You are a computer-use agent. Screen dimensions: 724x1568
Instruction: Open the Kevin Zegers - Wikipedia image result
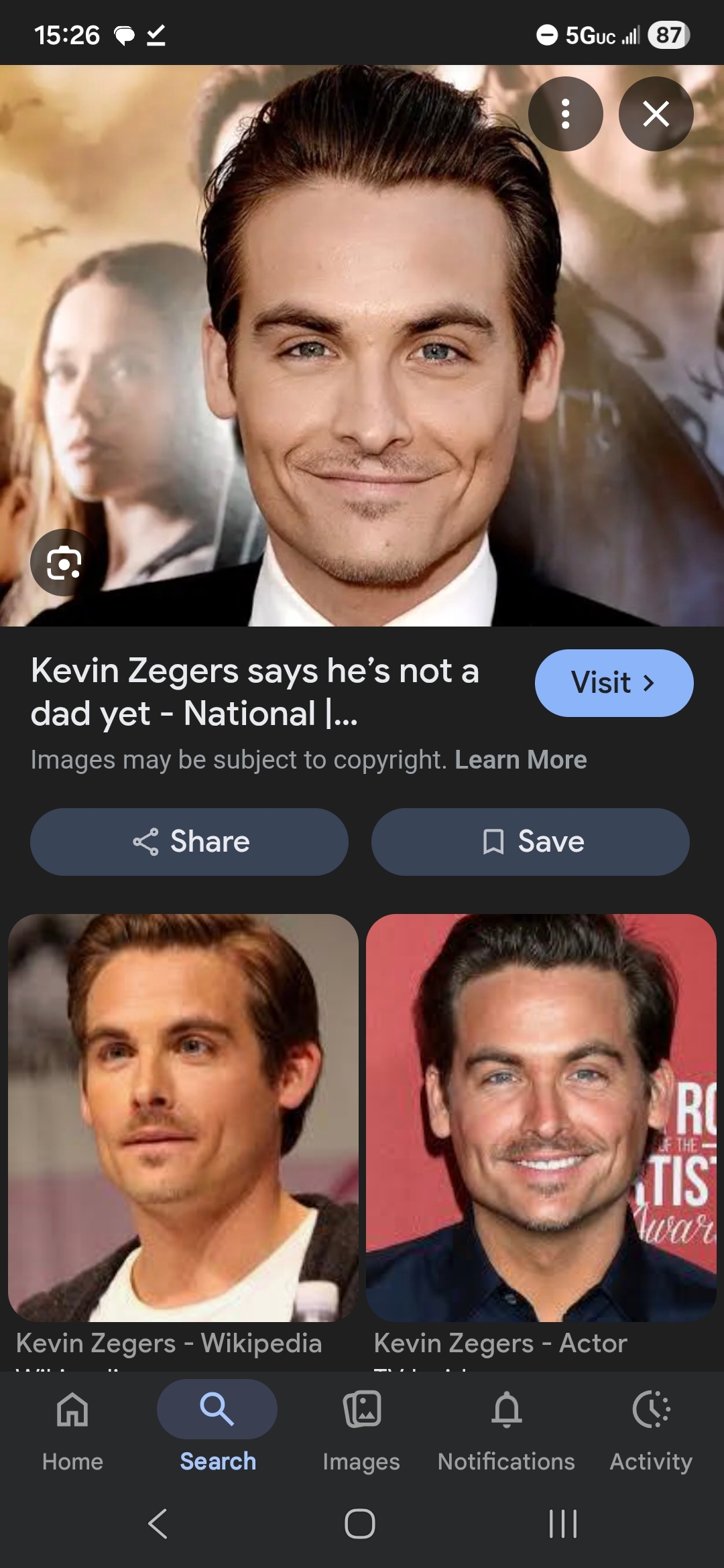pyautogui.click(x=183, y=1119)
